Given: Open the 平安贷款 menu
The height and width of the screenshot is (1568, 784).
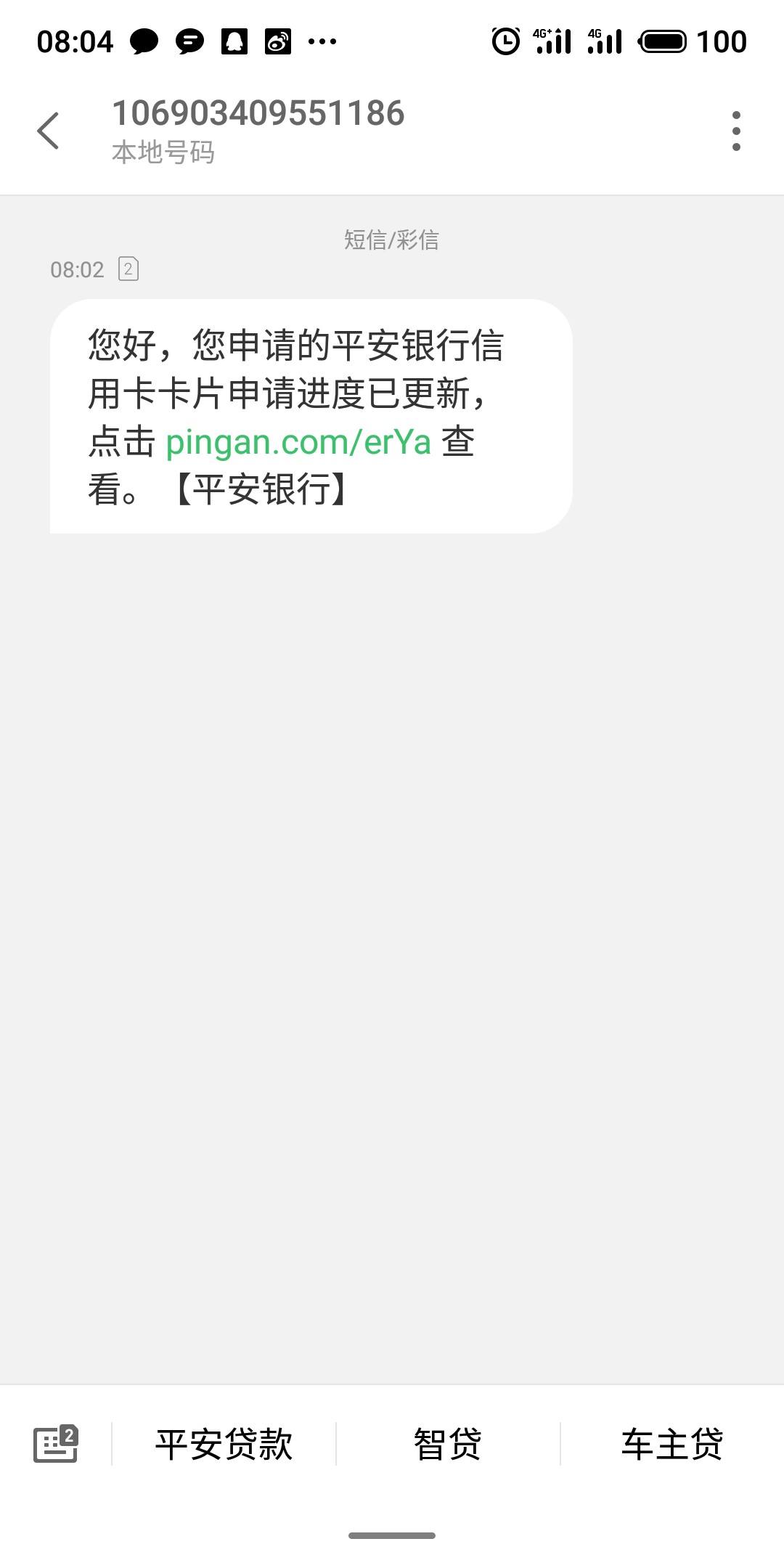Looking at the screenshot, I should tap(224, 1444).
